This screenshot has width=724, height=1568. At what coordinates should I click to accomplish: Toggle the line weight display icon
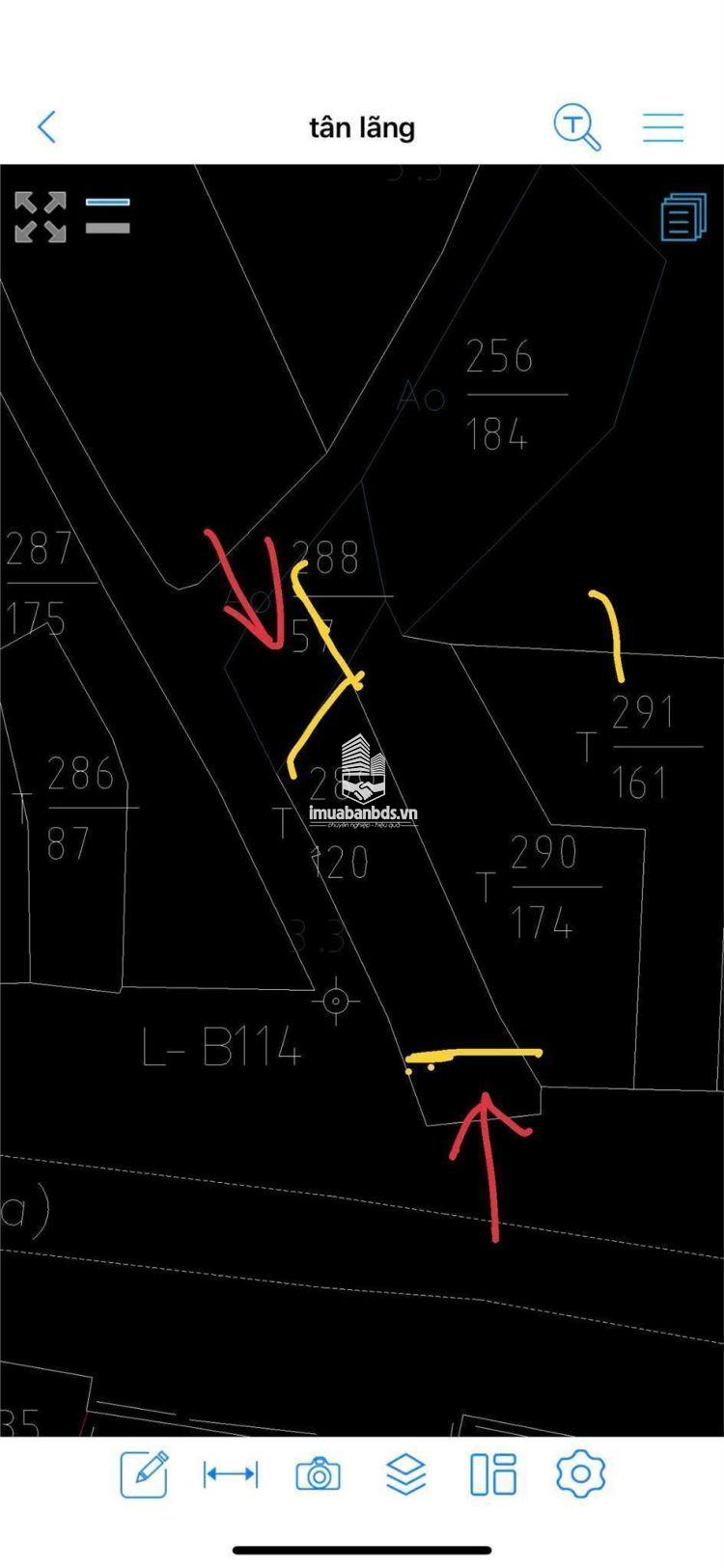coord(107,215)
